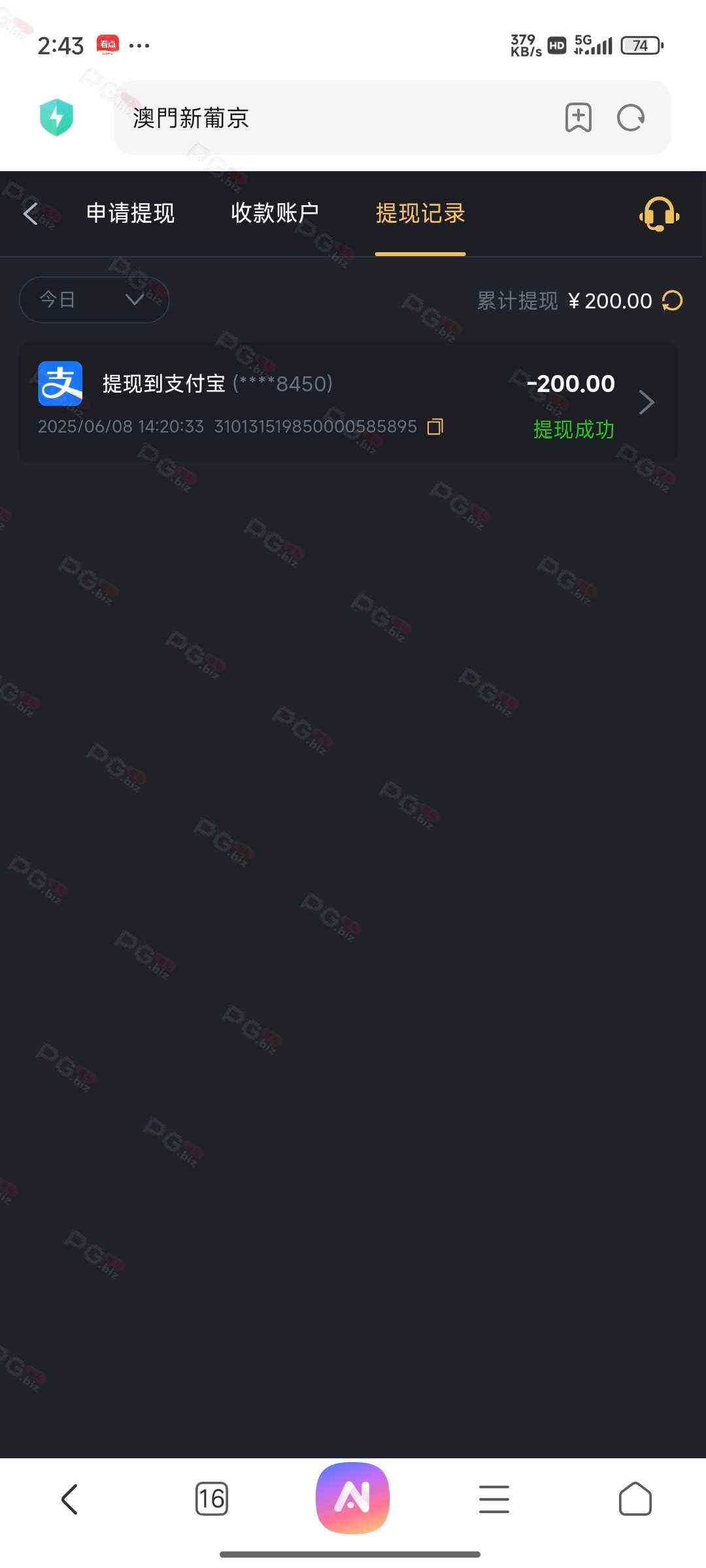The width and height of the screenshot is (706, 1568).
Task: Copy the withdrawal order number
Action: coord(435,427)
